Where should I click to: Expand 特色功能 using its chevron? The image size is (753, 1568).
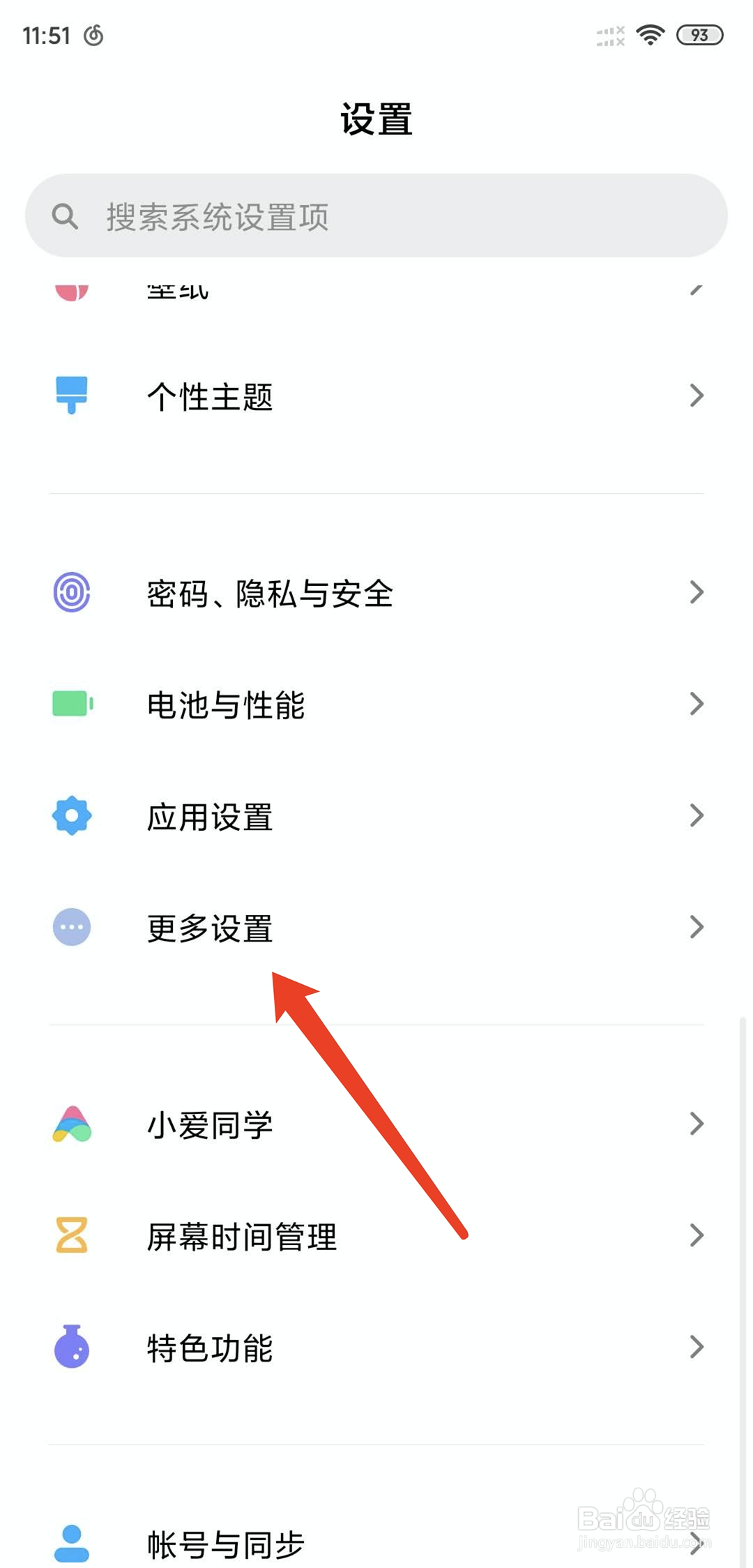[x=697, y=1346]
